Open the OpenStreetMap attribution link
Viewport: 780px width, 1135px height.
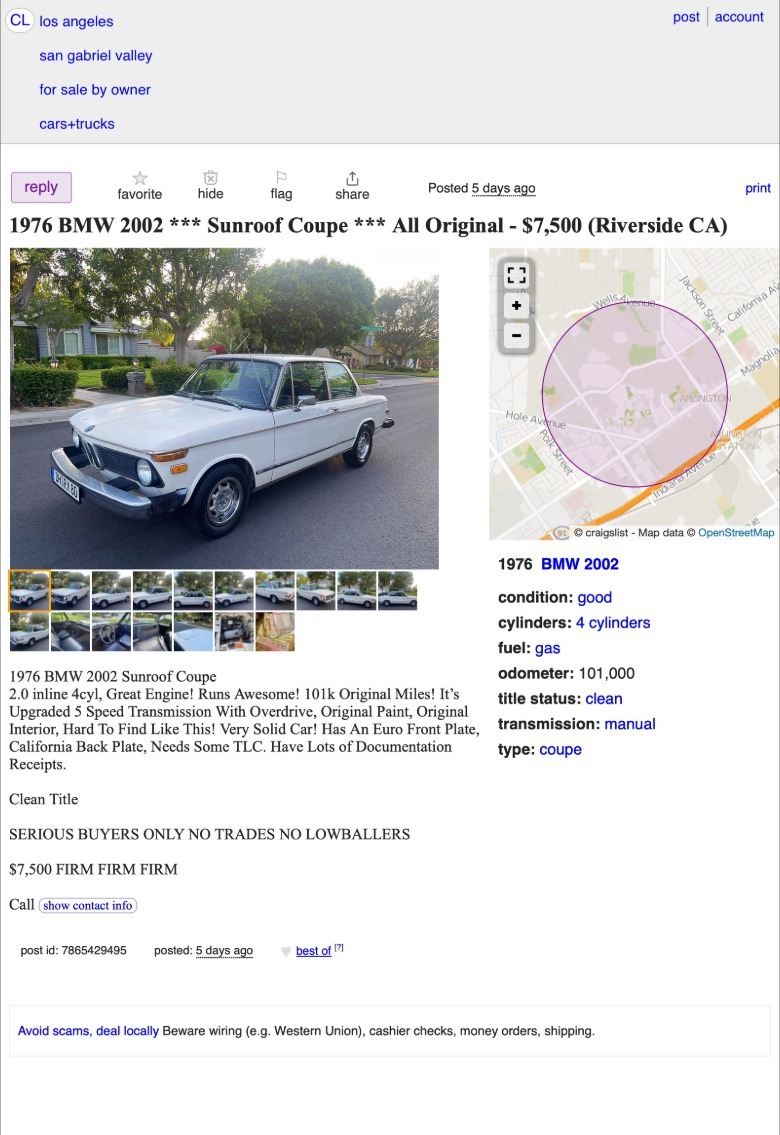tap(736, 533)
